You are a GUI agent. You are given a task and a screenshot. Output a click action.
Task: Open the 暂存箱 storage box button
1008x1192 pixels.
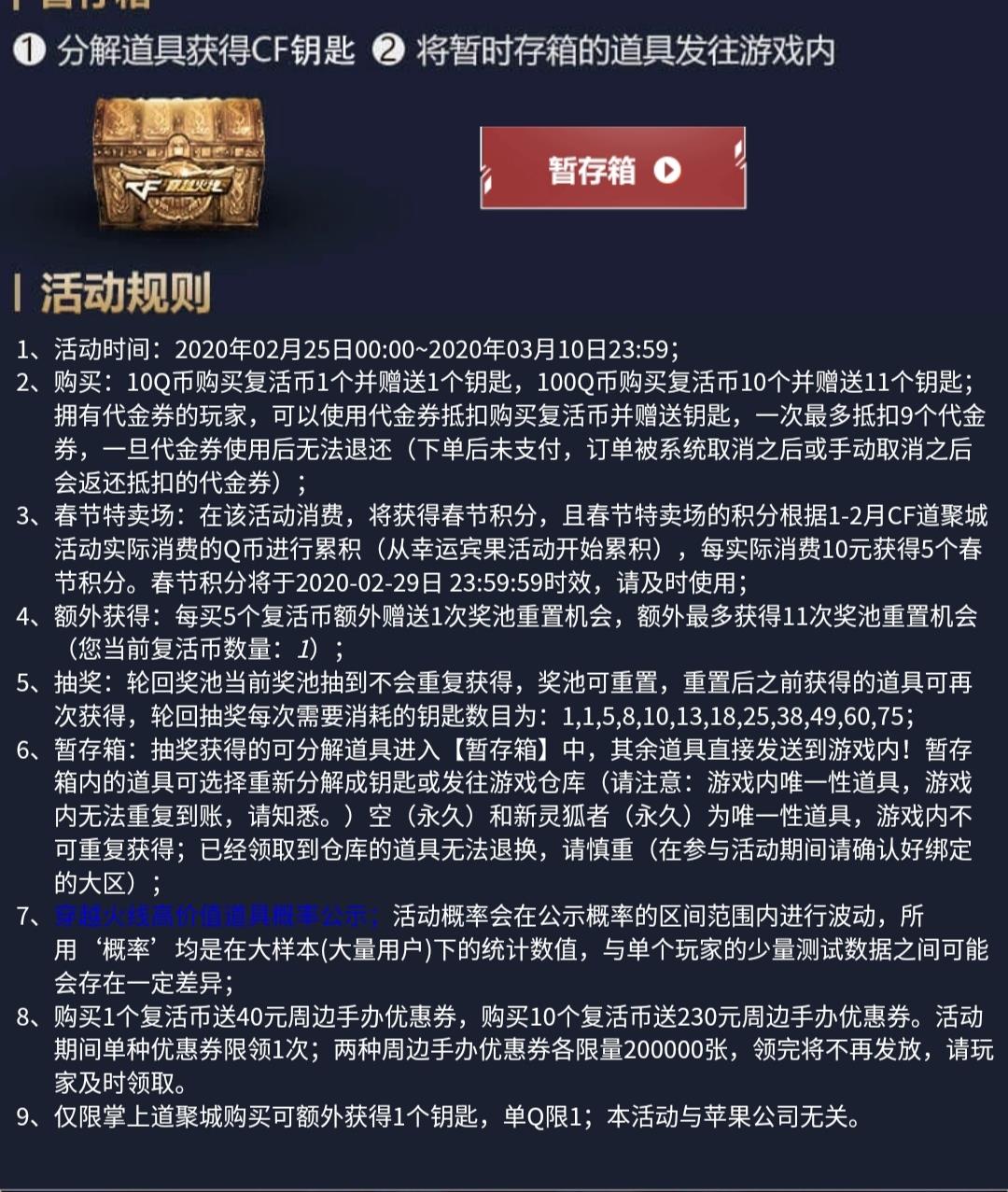[612, 169]
